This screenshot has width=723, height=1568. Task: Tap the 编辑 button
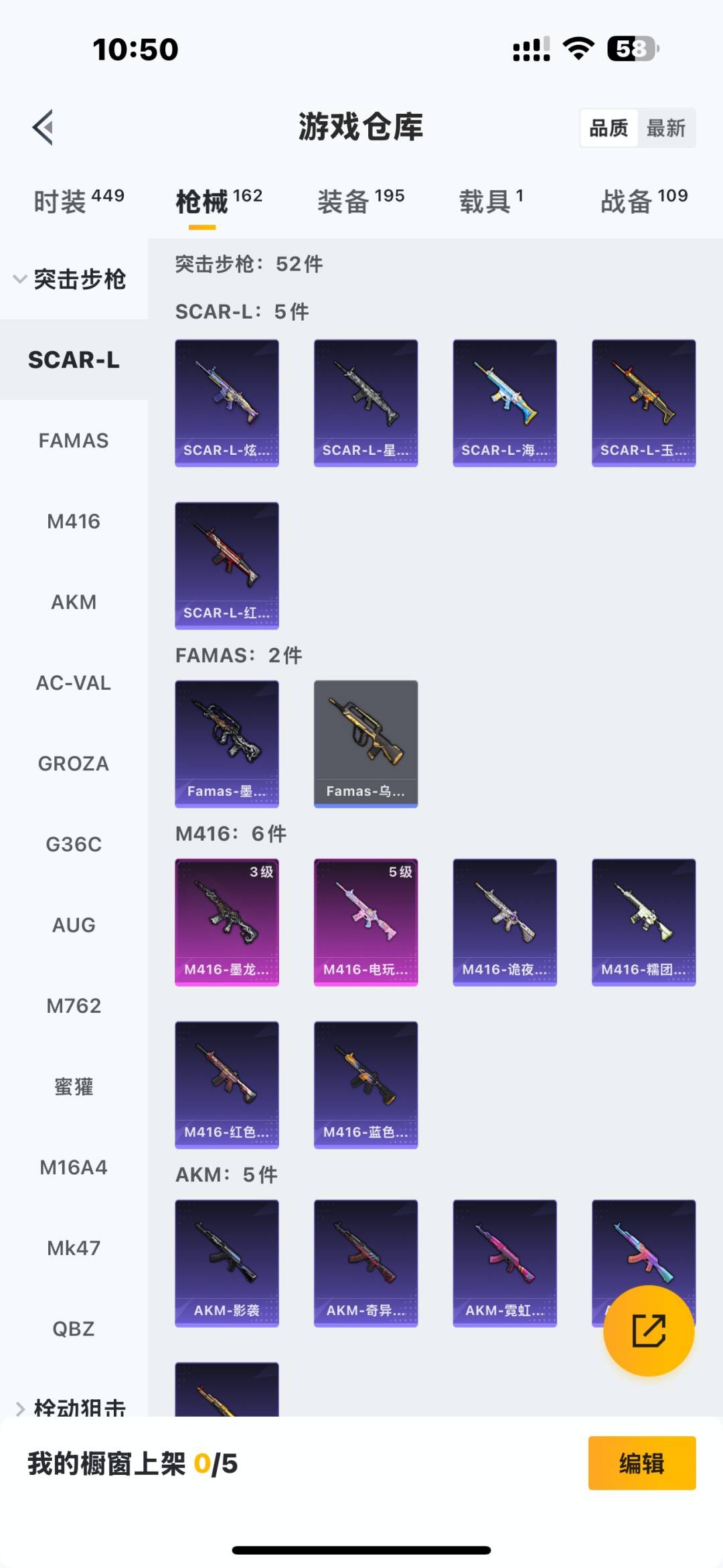pyautogui.click(x=641, y=1463)
